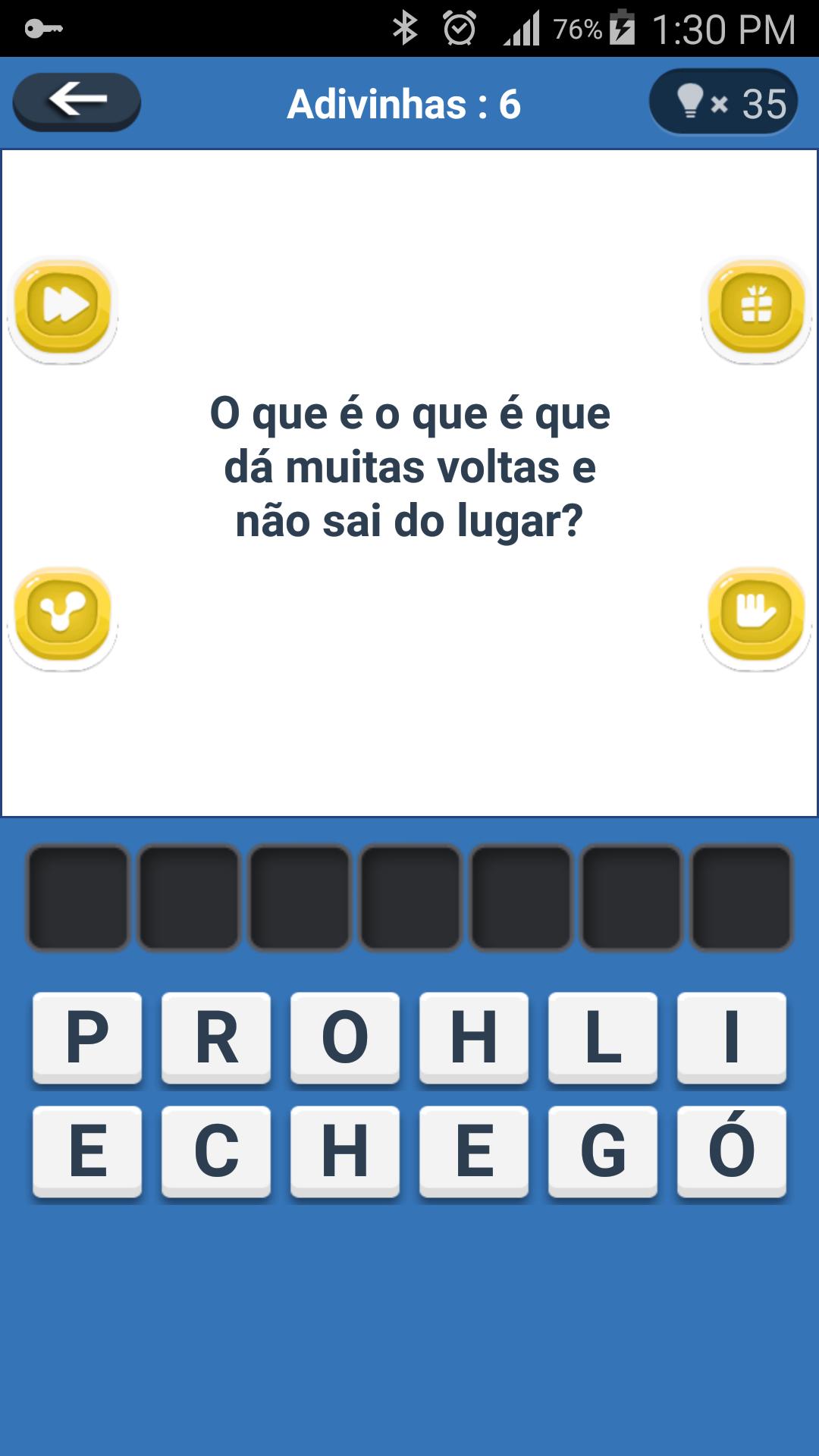
Task: Tap the letter G tile
Action: 603,1153
